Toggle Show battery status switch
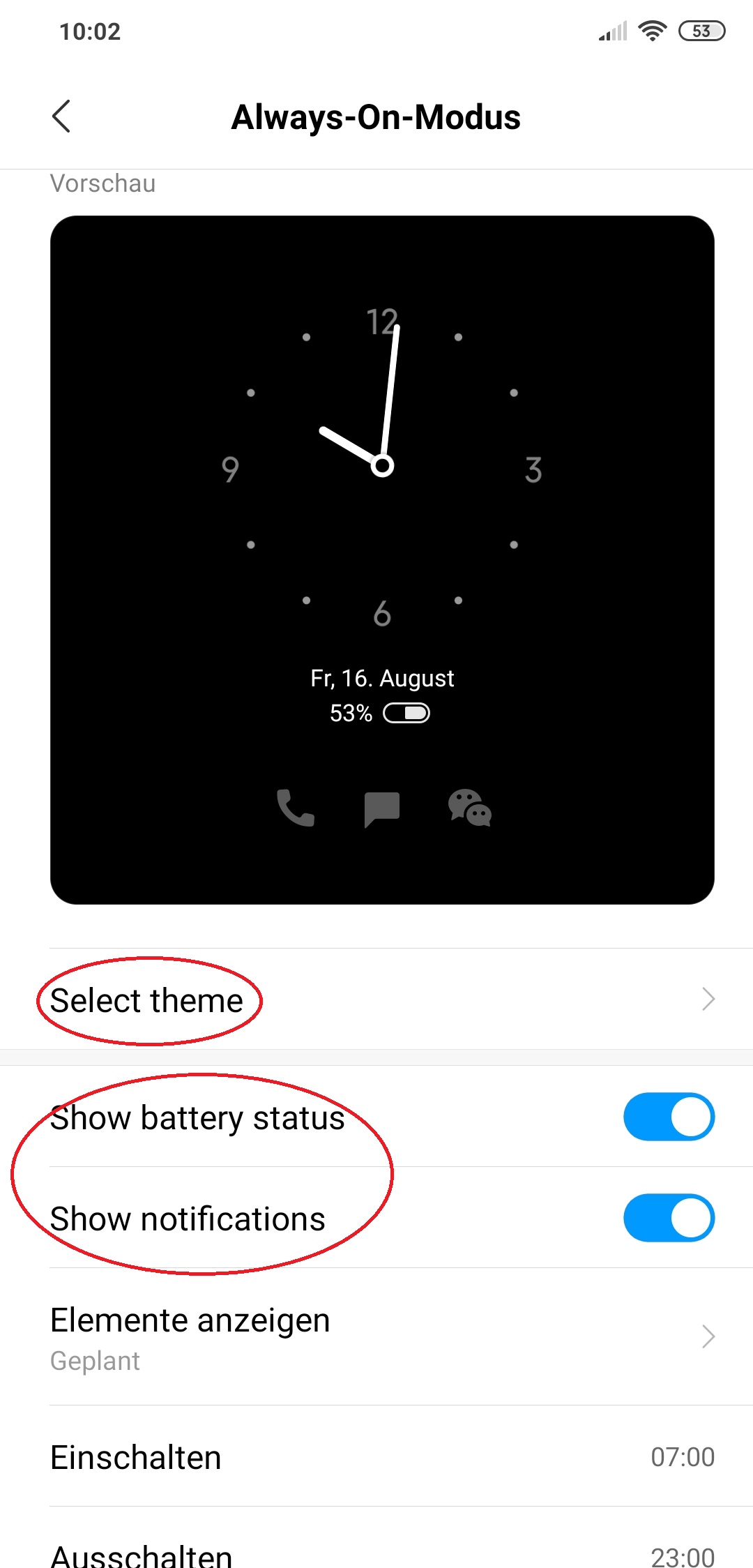753x1568 pixels. pos(669,1117)
